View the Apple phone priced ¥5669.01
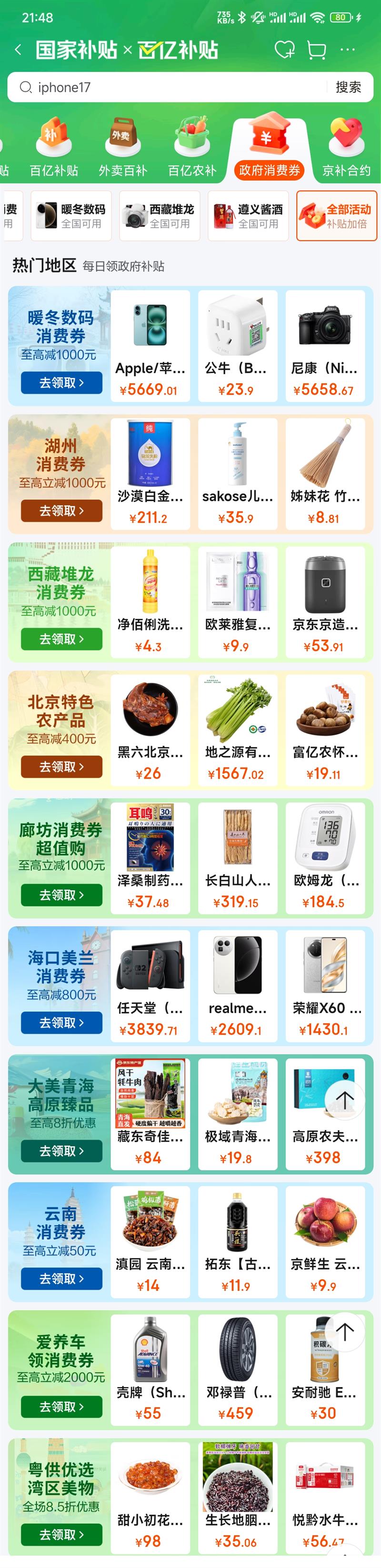This screenshot has width=381, height=1568. point(150,345)
